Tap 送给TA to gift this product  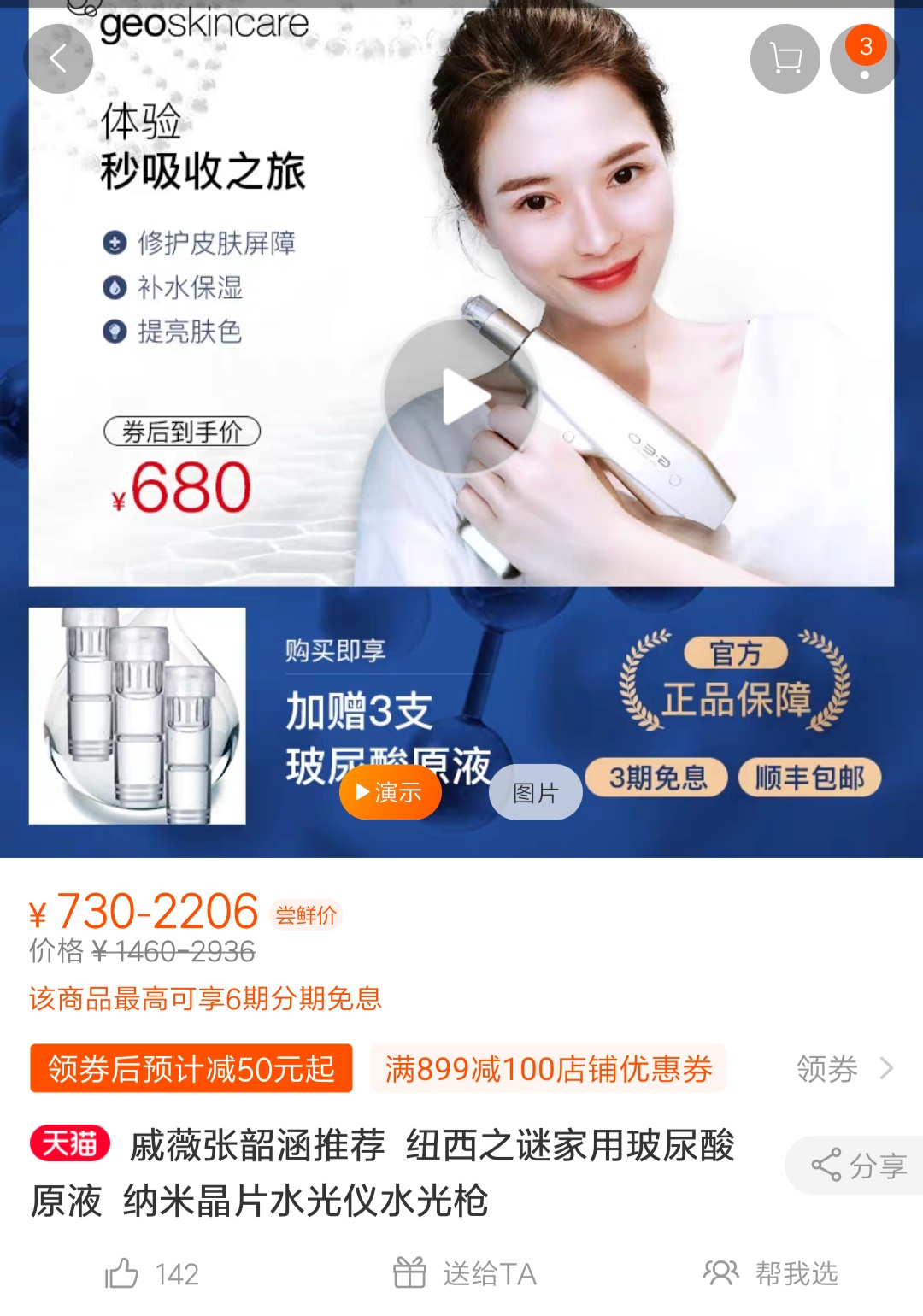(465, 1273)
